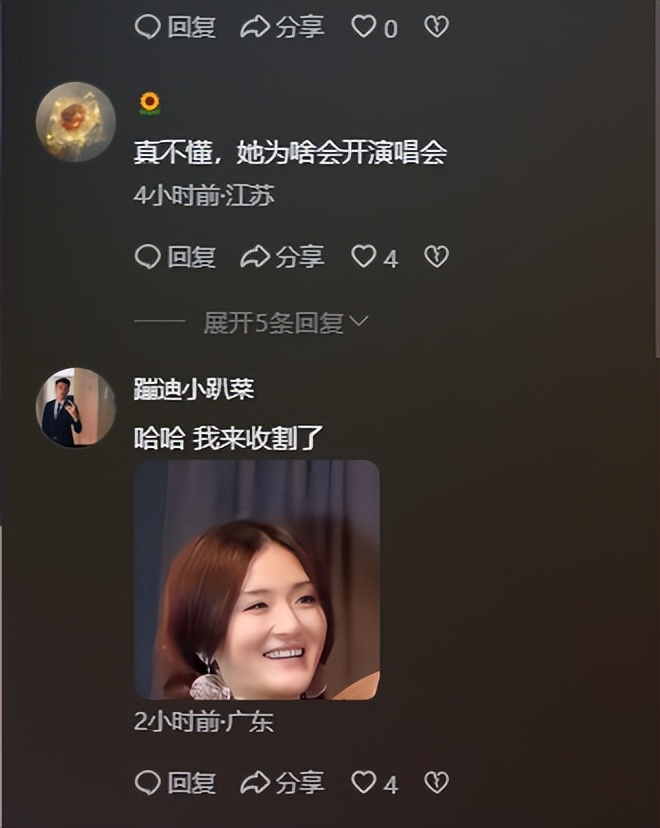The width and height of the screenshot is (660, 828).
Task: Like the comment showing 0 likes
Action: point(364,27)
